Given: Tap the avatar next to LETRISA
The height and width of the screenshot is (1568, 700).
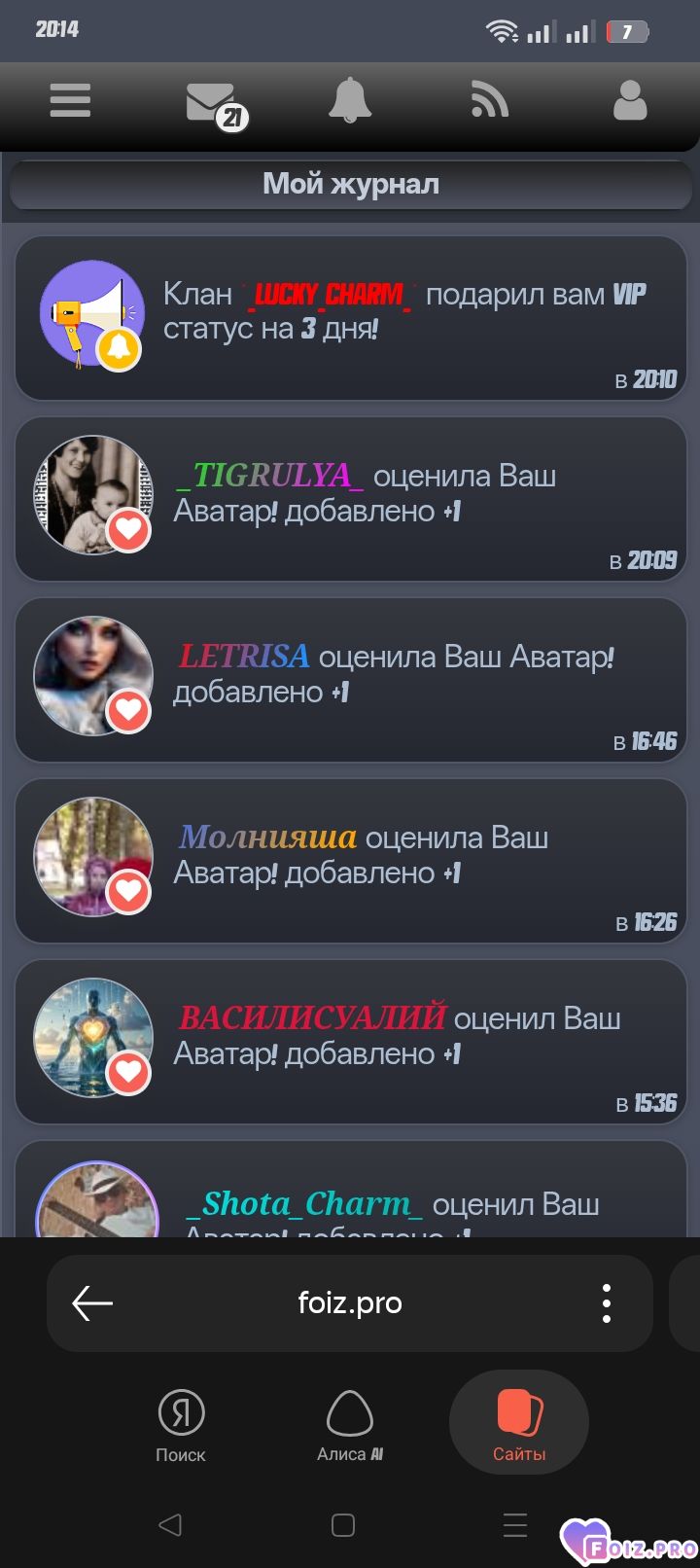Looking at the screenshot, I should [x=93, y=676].
